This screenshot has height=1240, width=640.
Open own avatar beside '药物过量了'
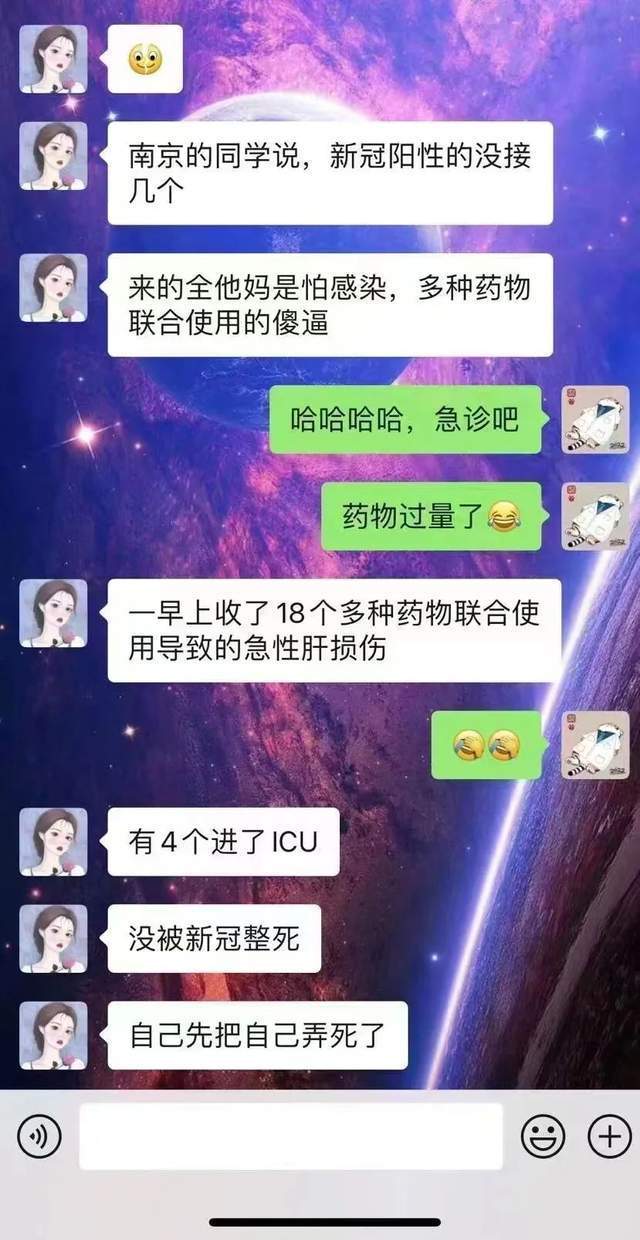click(x=595, y=517)
